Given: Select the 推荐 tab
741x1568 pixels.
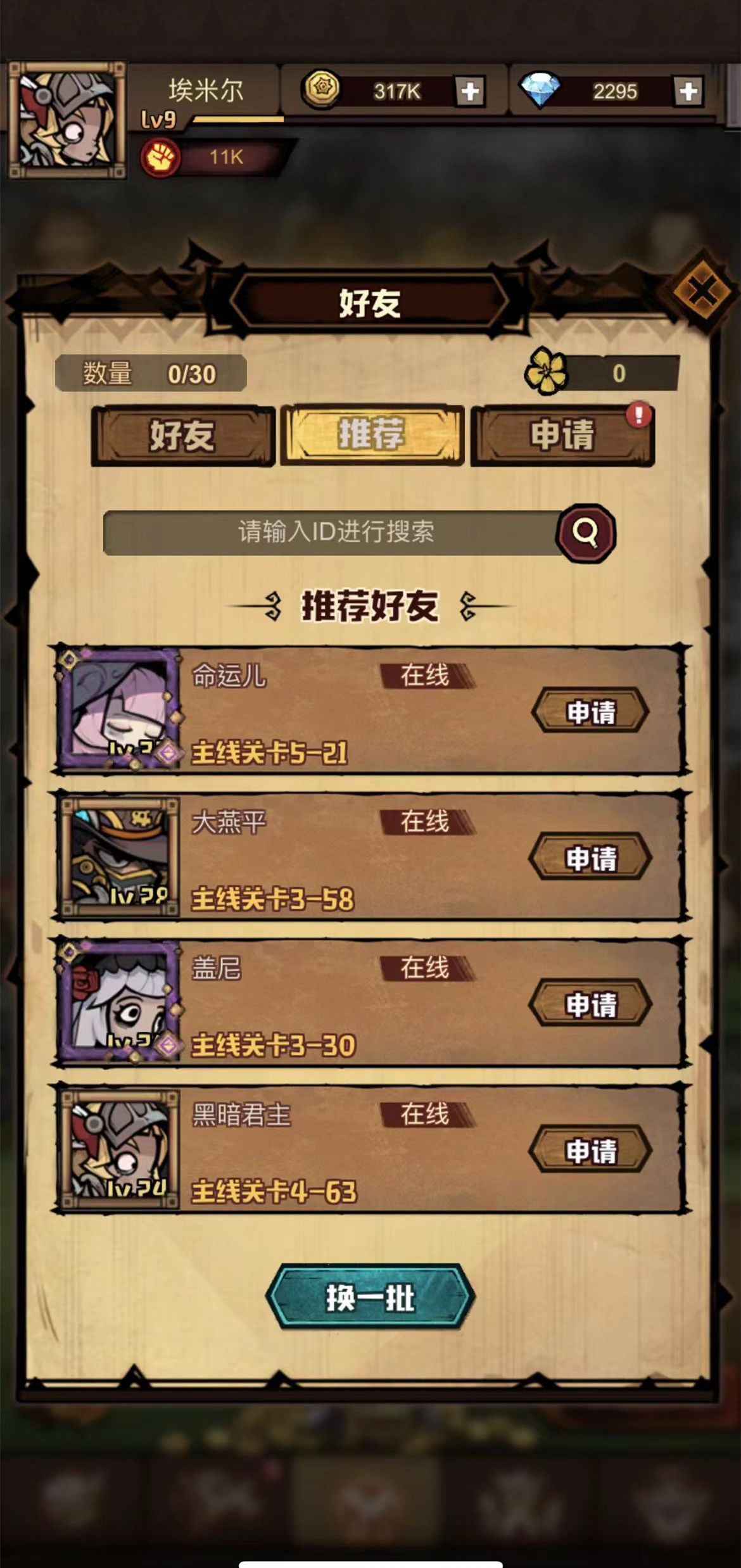Looking at the screenshot, I should coord(372,435).
